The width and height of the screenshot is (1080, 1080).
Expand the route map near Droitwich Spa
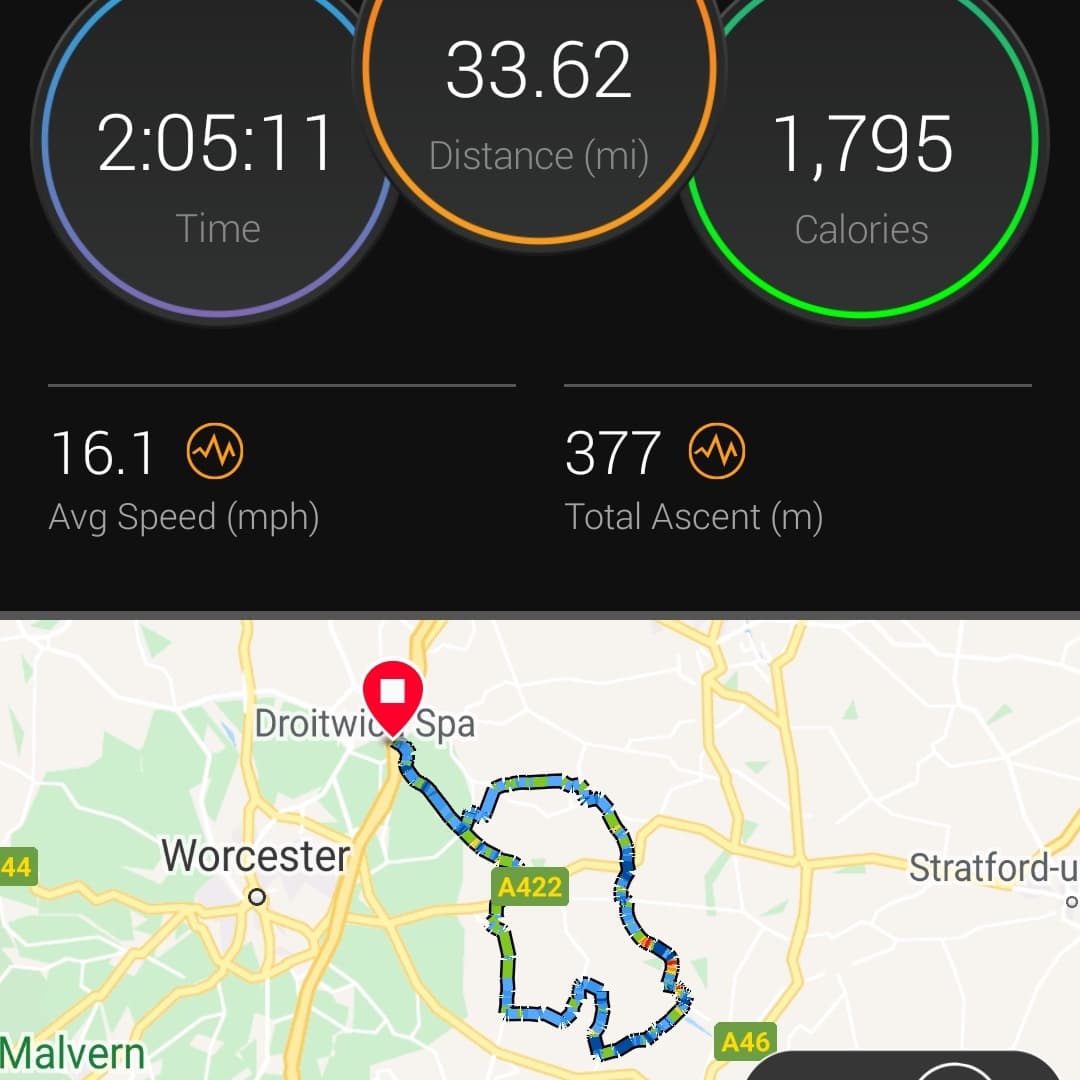pyautogui.click(x=540, y=850)
